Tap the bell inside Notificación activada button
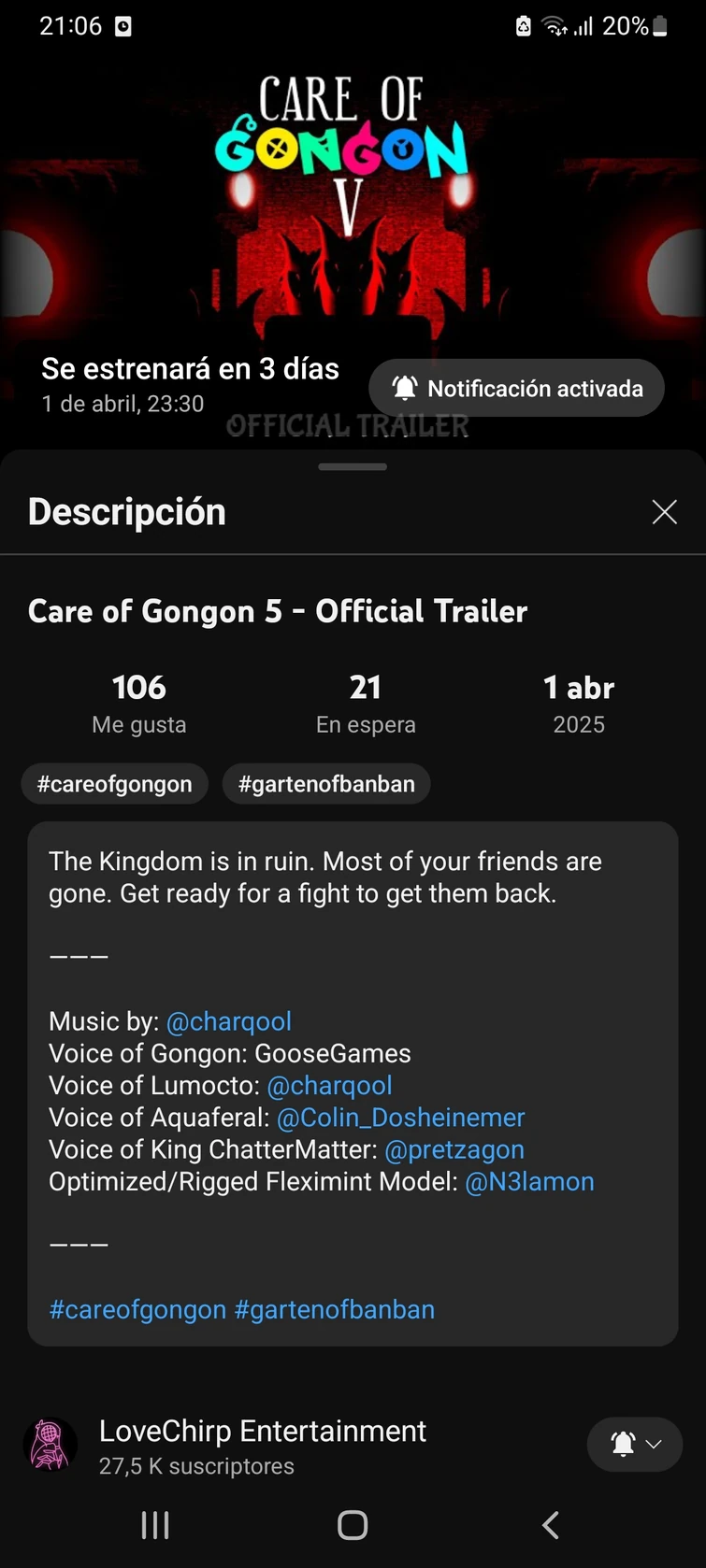The width and height of the screenshot is (706, 1568). click(406, 388)
